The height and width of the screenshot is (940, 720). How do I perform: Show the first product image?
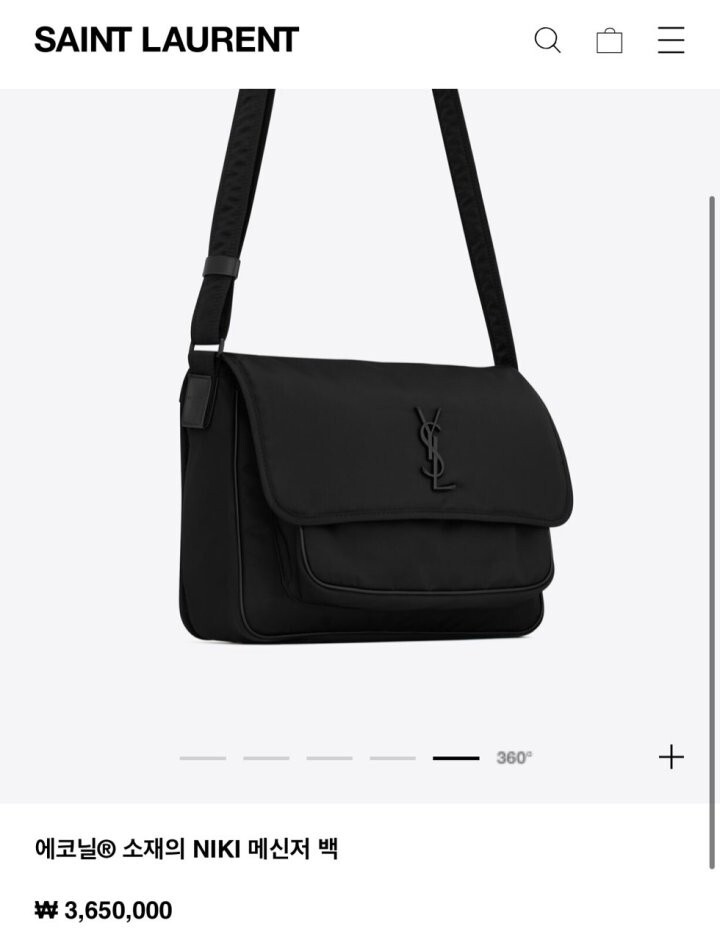(x=203, y=758)
